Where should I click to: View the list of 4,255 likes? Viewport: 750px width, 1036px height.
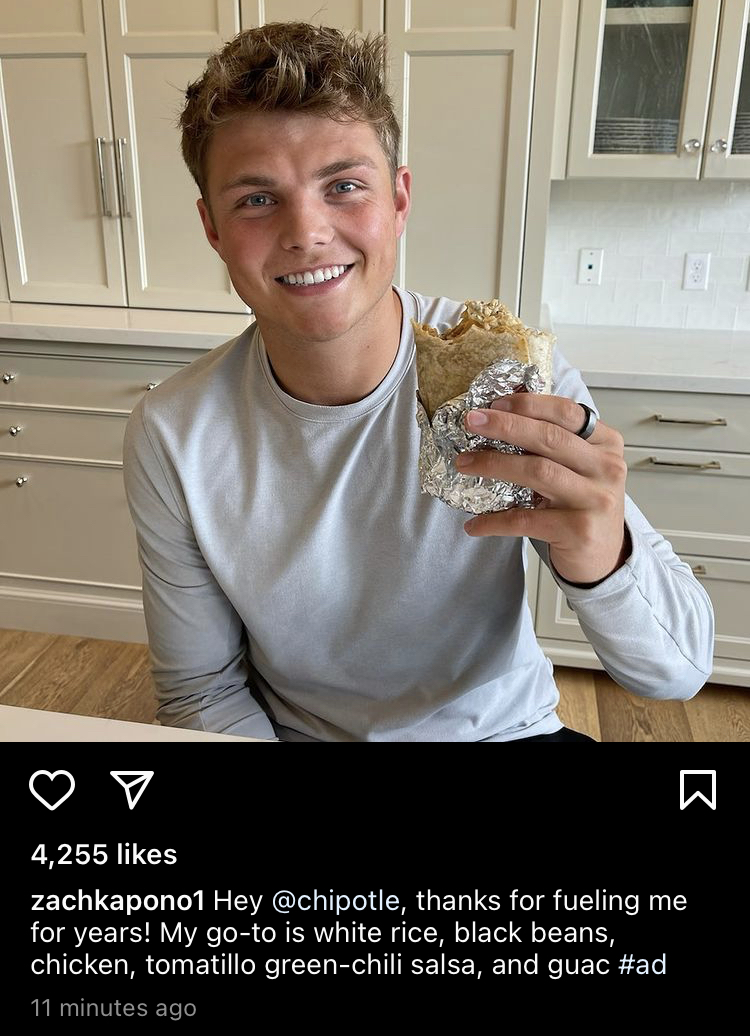(104, 854)
